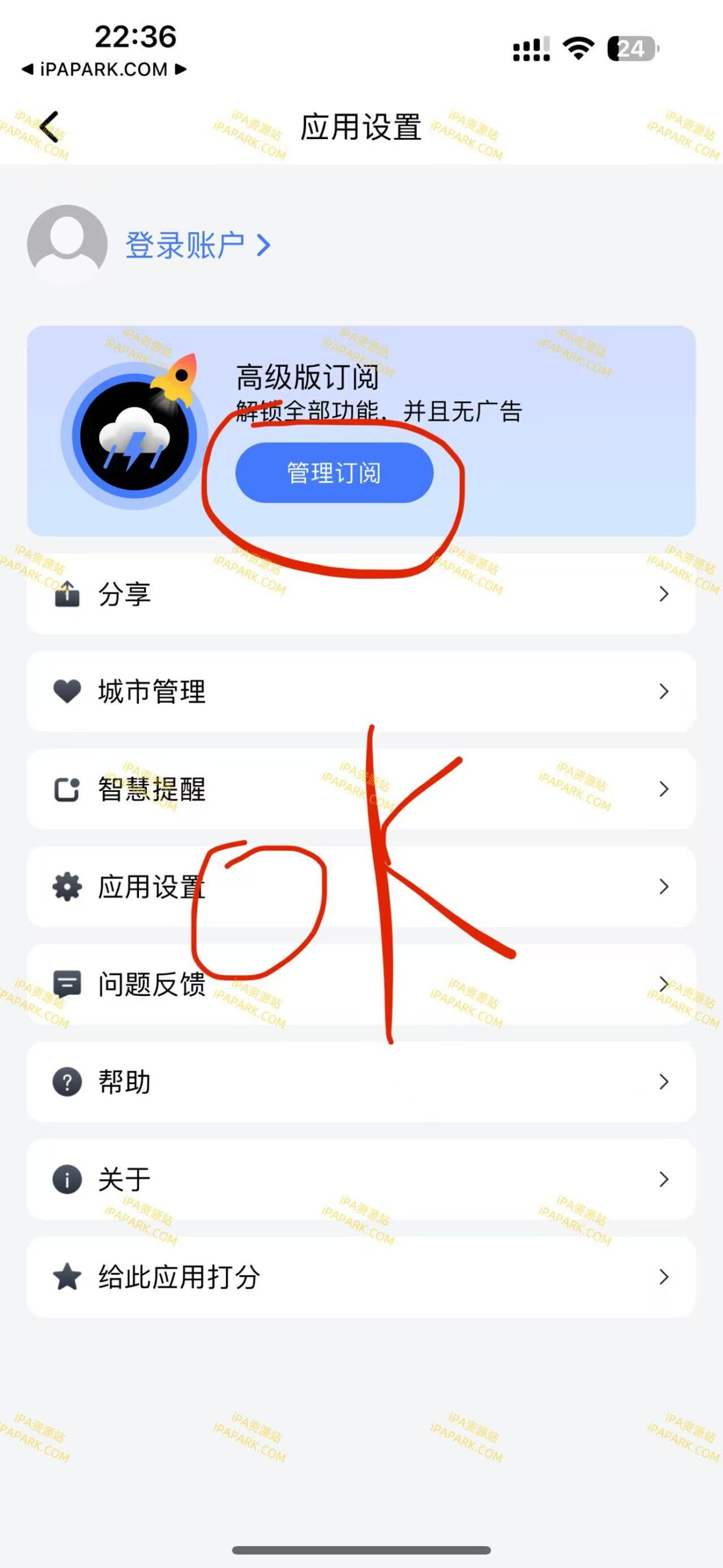Image resolution: width=723 pixels, height=1568 pixels.
Task: Open the 登录账户 link
Action: 187,242
